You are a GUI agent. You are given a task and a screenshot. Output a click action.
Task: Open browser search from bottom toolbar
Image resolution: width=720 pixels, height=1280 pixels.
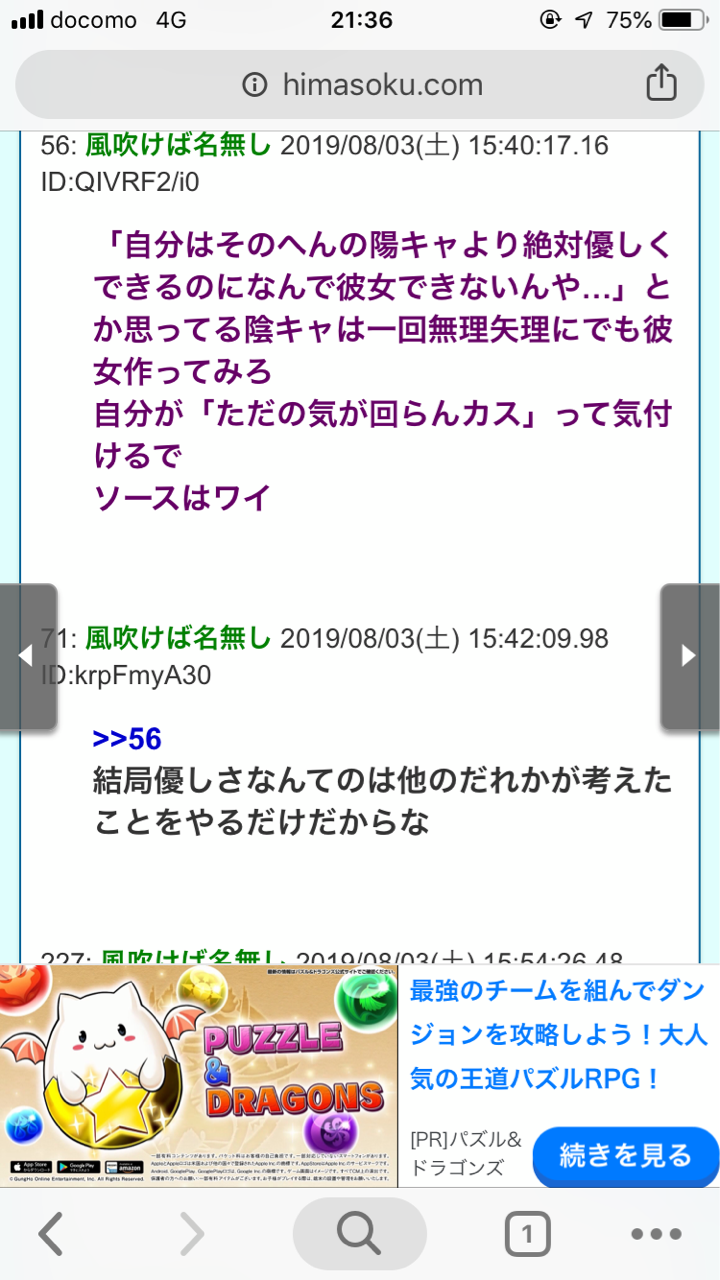pyautogui.click(x=359, y=1235)
